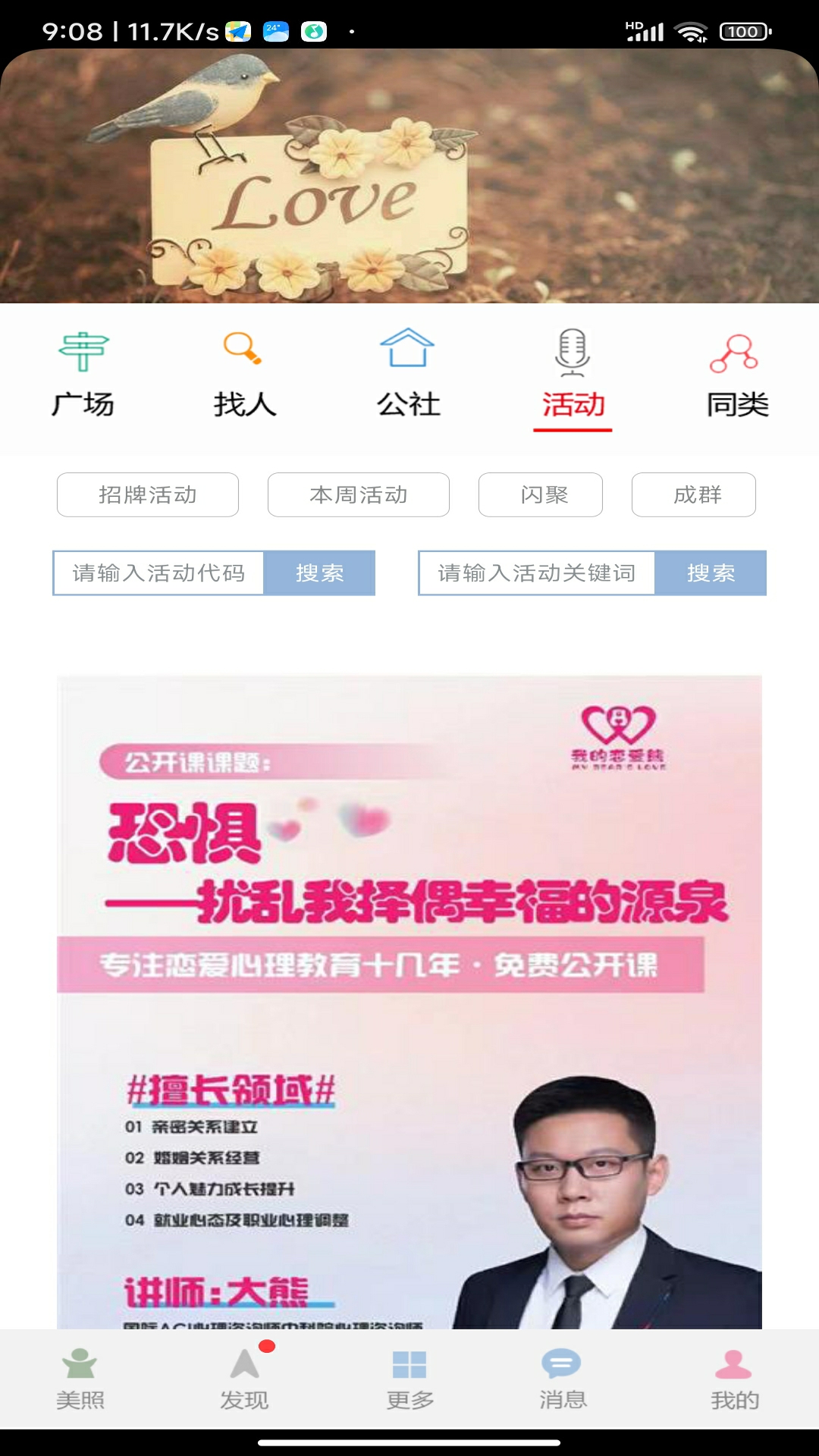Focus the 请输入活动代码 field
Viewport: 819px width, 1456px height.
158,573
